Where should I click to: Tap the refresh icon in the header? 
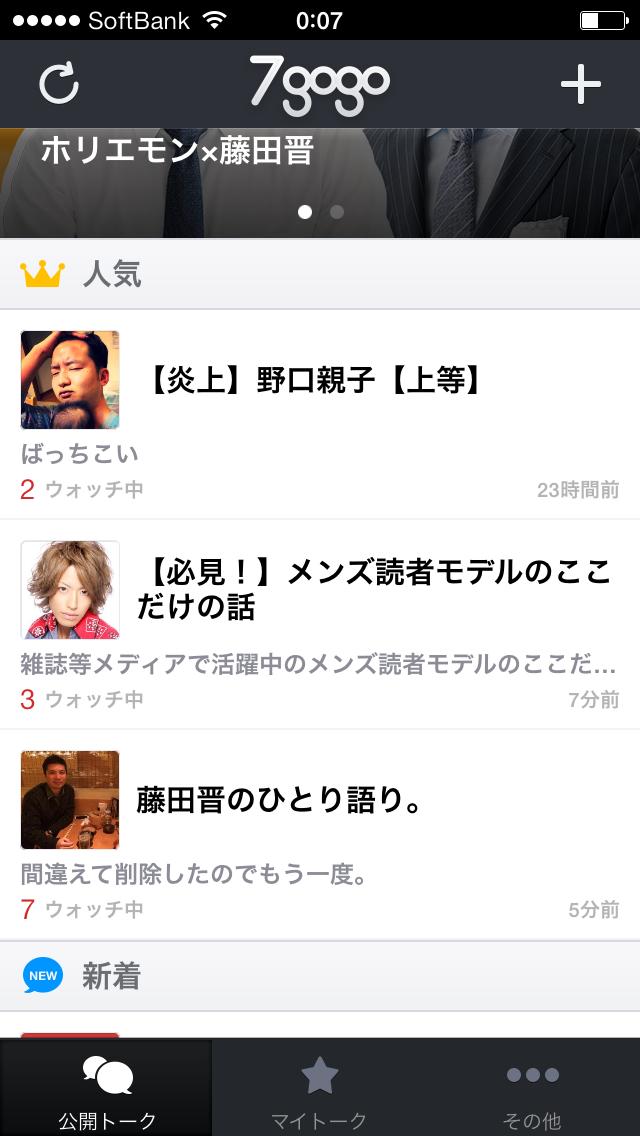59,84
